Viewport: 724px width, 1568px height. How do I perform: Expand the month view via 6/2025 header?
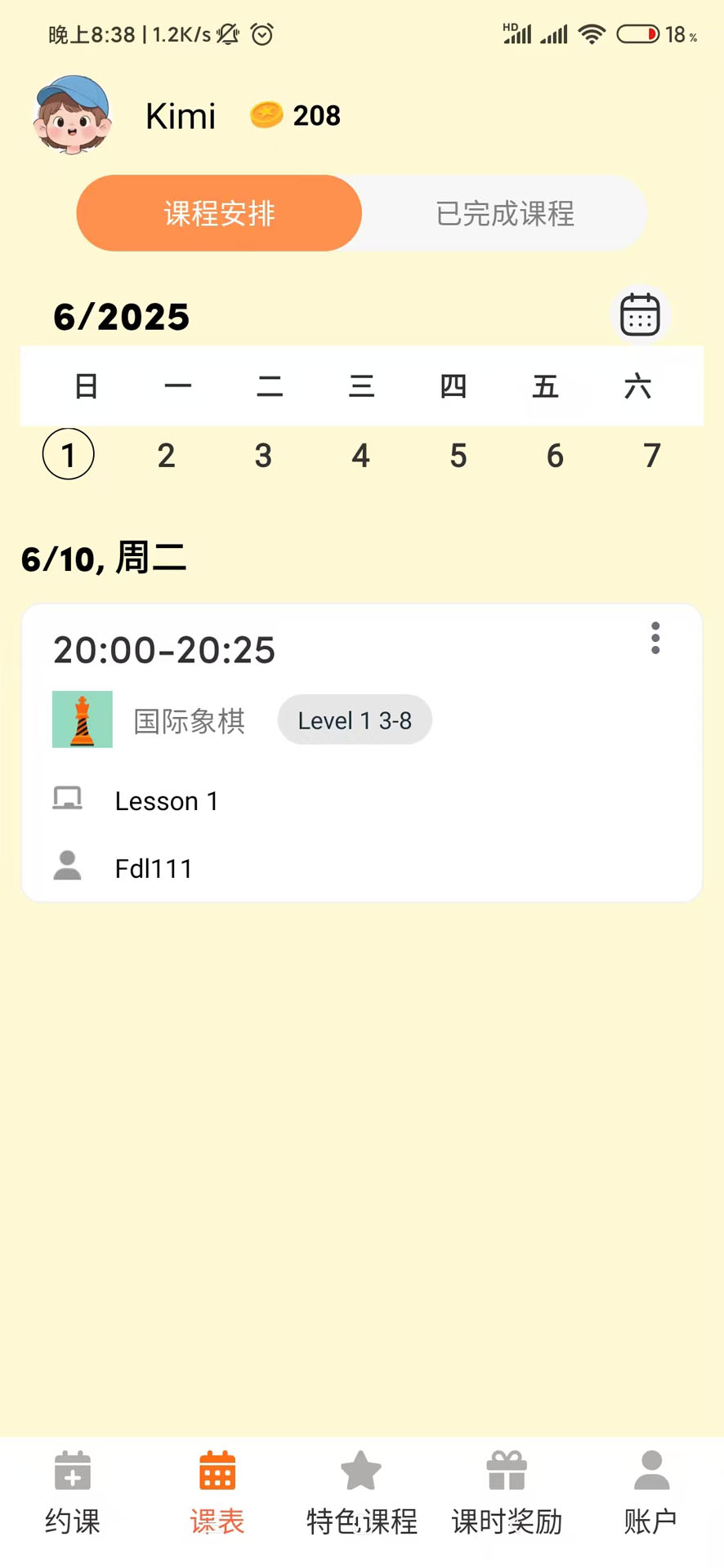(x=121, y=317)
